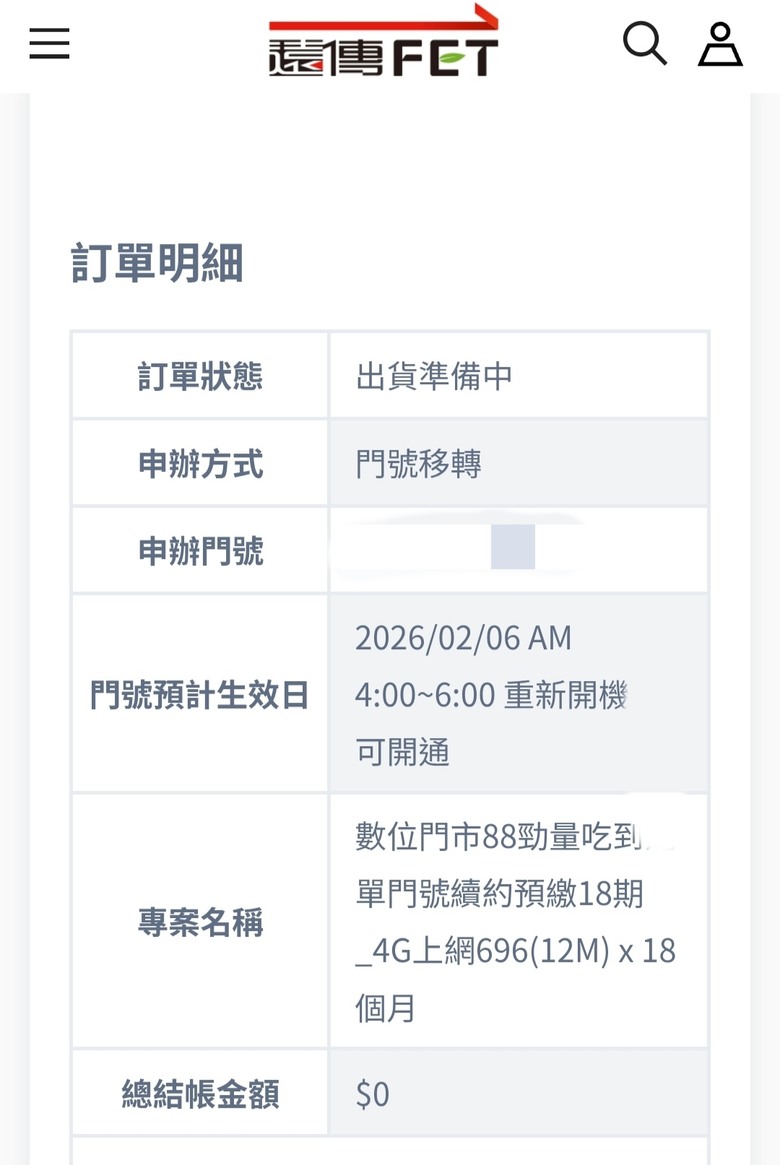Open the member account icon
This screenshot has width=780, height=1165.
[720, 45]
